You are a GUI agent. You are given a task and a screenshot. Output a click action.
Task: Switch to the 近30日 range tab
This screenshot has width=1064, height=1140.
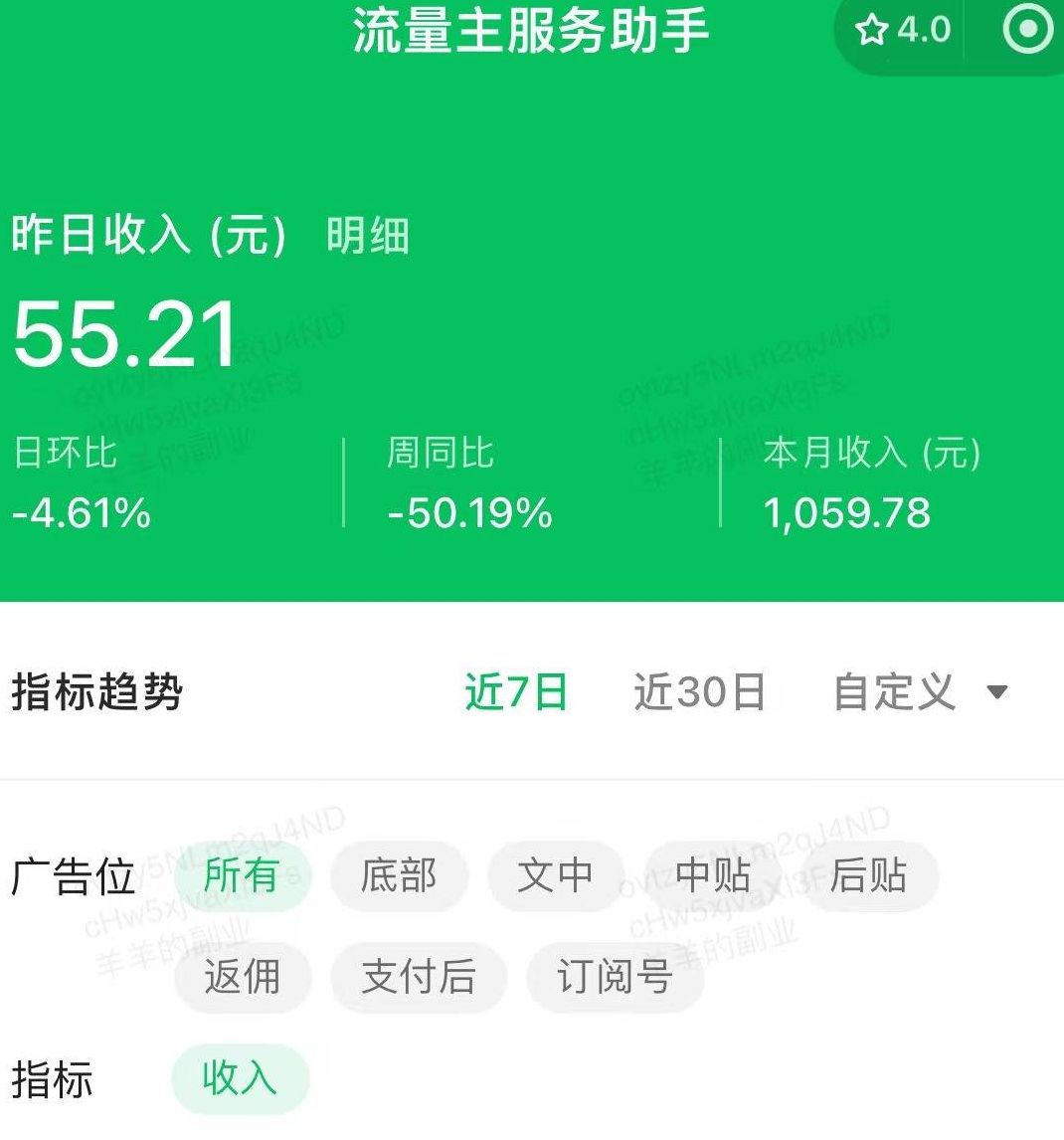[699, 691]
